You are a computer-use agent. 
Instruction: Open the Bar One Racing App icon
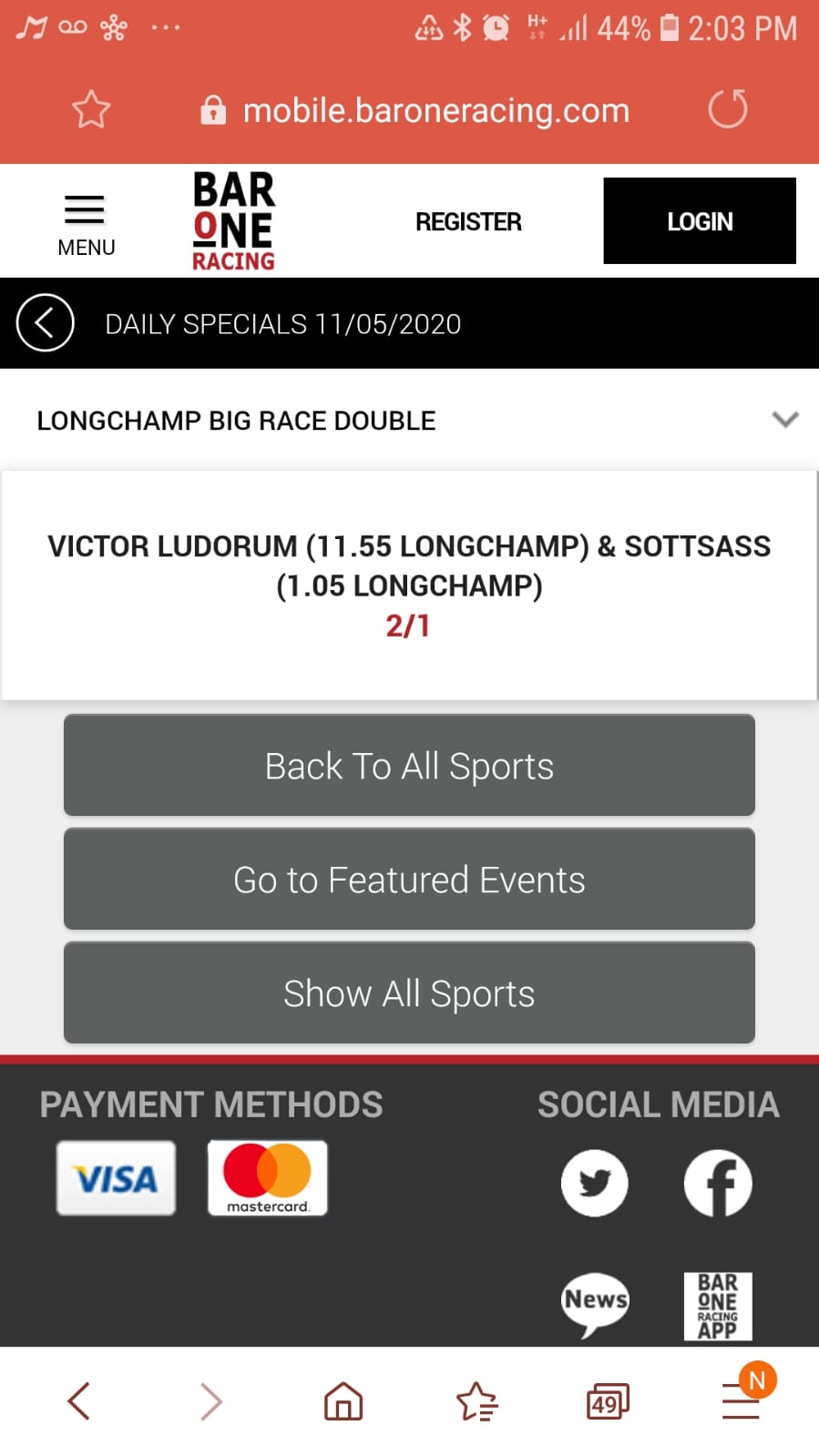point(718,1306)
